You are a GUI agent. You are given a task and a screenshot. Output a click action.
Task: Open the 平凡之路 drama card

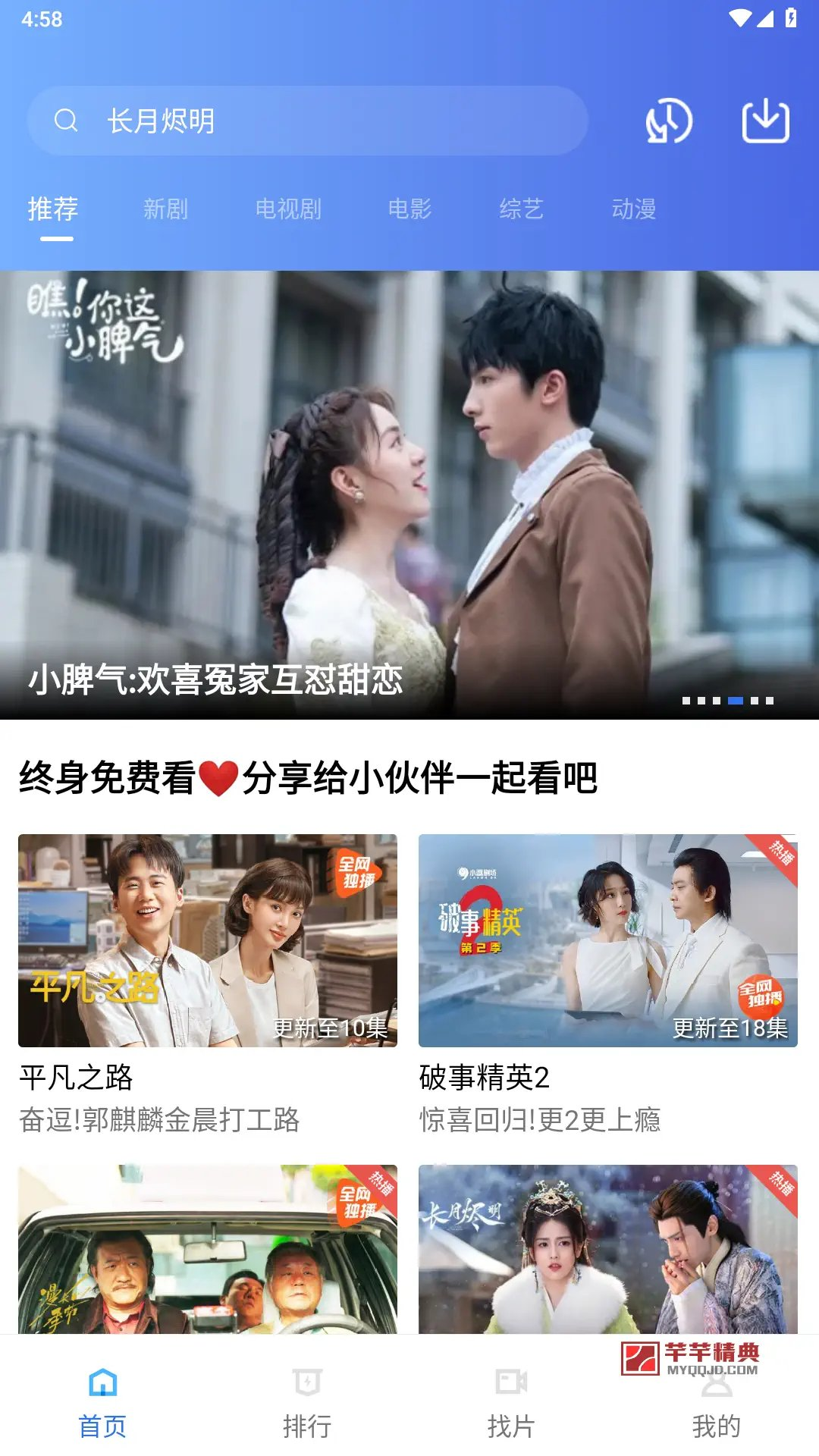coord(208,940)
